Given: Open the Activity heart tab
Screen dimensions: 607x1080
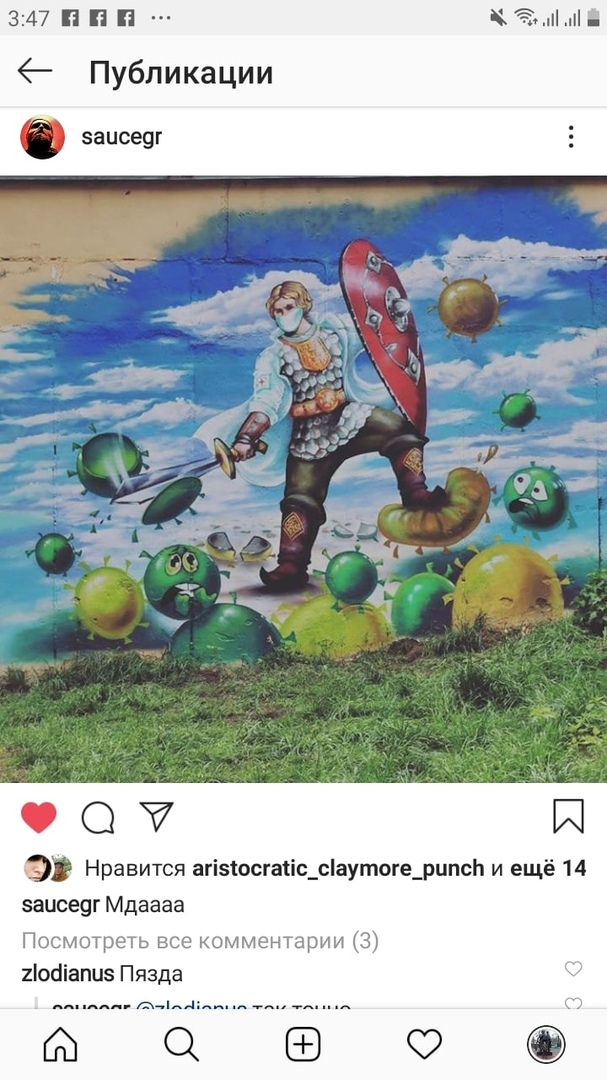Looking at the screenshot, I should point(424,1045).
